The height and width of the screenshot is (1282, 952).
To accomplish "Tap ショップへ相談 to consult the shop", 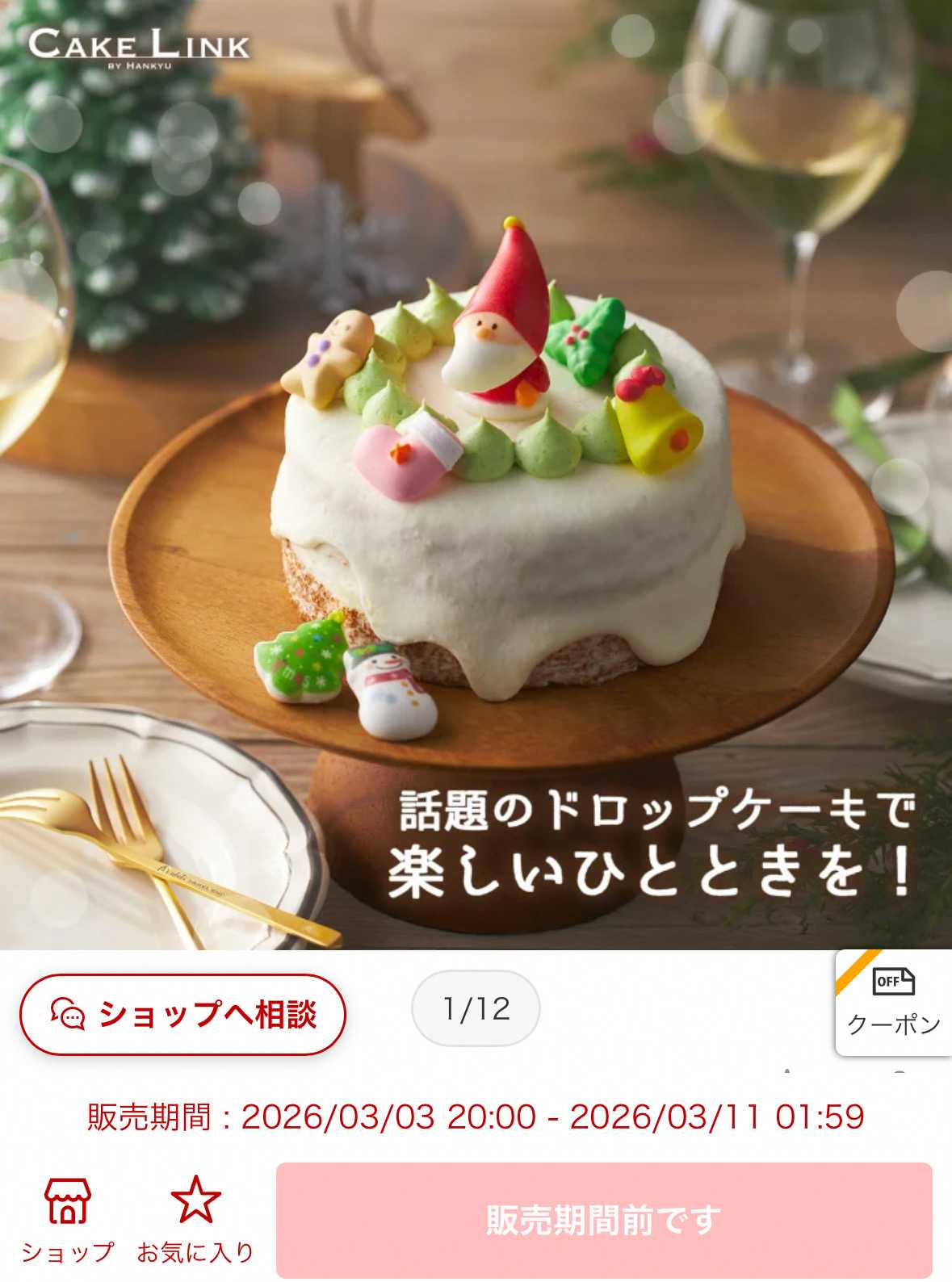I will tap(182, 1015).
